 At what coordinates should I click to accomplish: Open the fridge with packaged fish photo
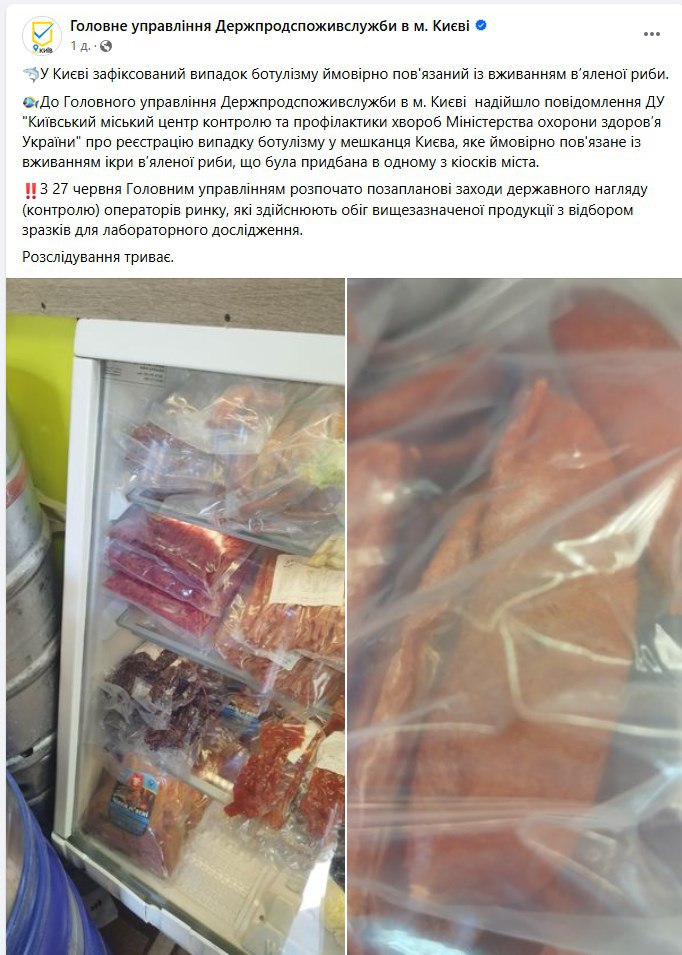pos(175,615)
